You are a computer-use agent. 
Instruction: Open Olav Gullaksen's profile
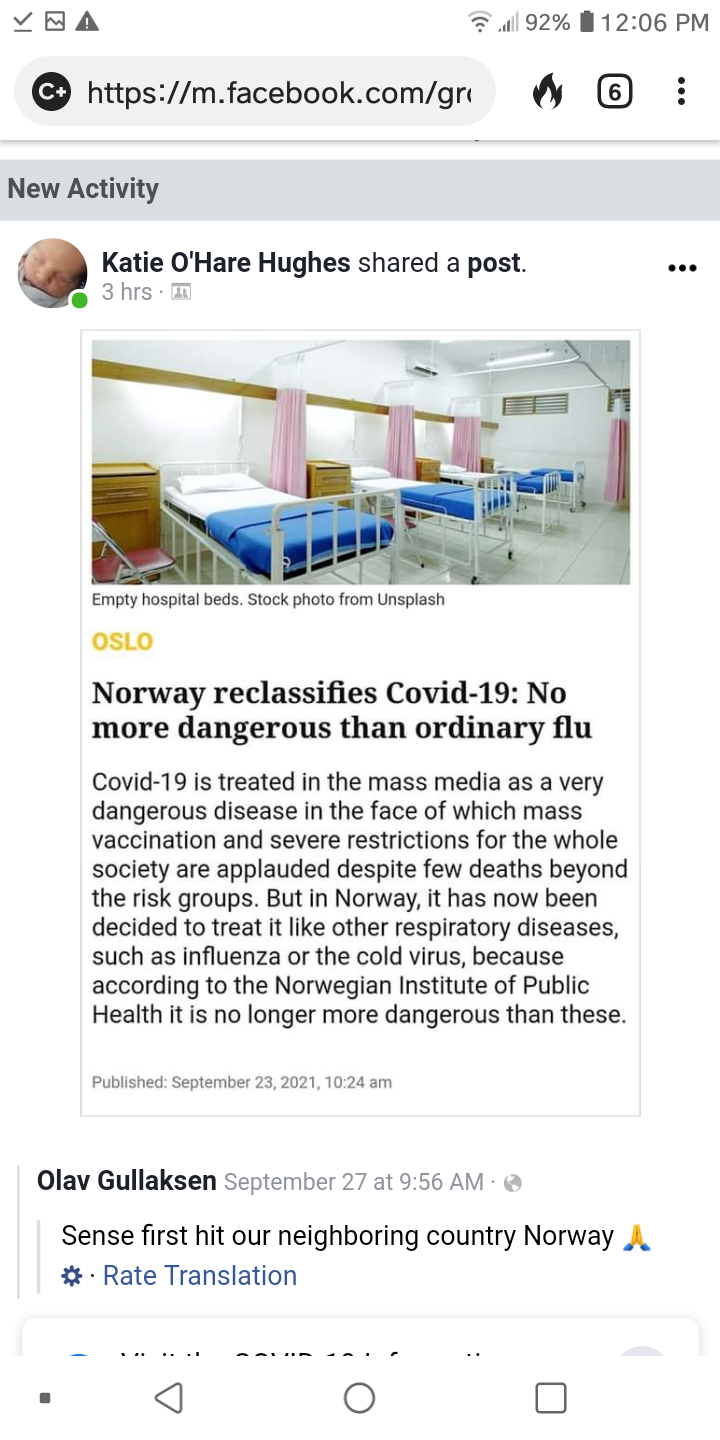pos(127,1181)
